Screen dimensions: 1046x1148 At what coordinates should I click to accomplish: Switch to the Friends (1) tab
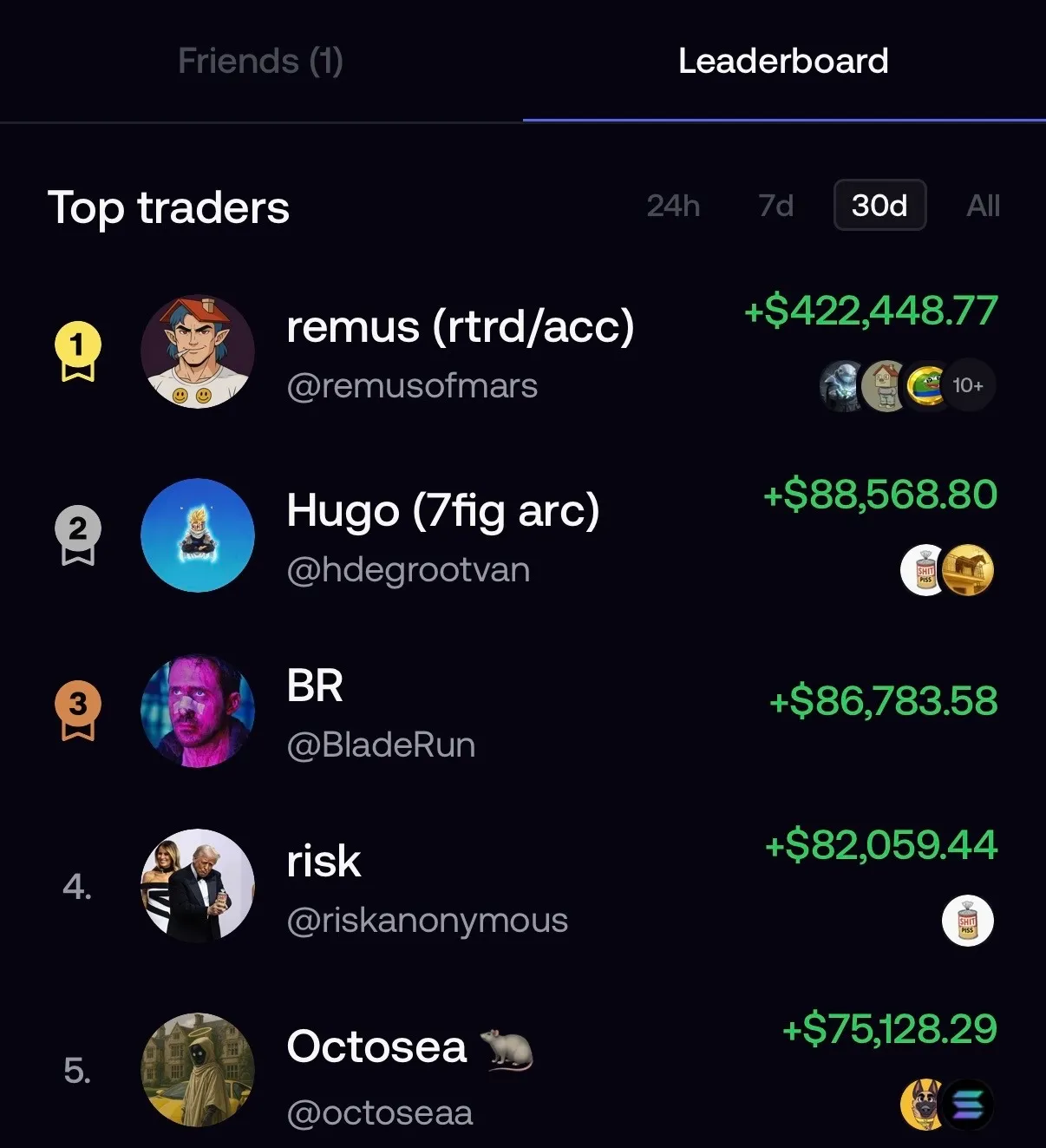(261, 61)
